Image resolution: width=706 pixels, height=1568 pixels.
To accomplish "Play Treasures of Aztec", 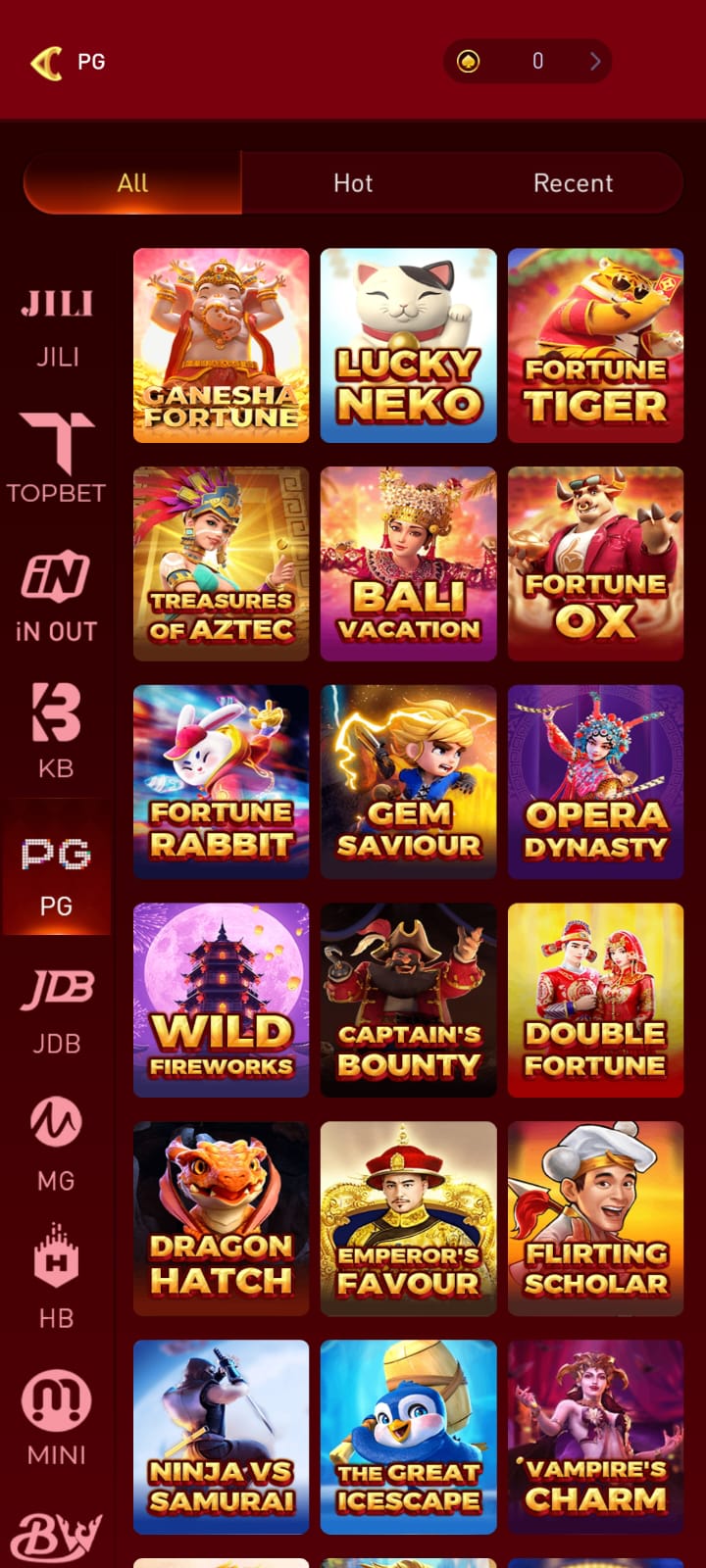I will pos(221,563).
